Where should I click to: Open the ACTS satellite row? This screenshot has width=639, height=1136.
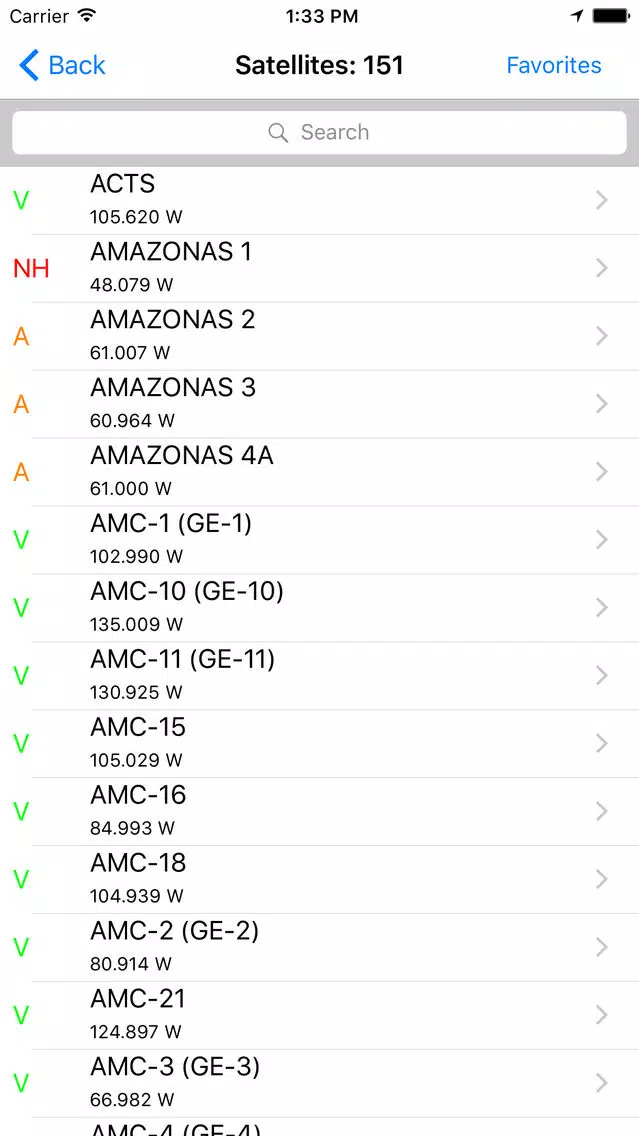[x=320, y=201]
